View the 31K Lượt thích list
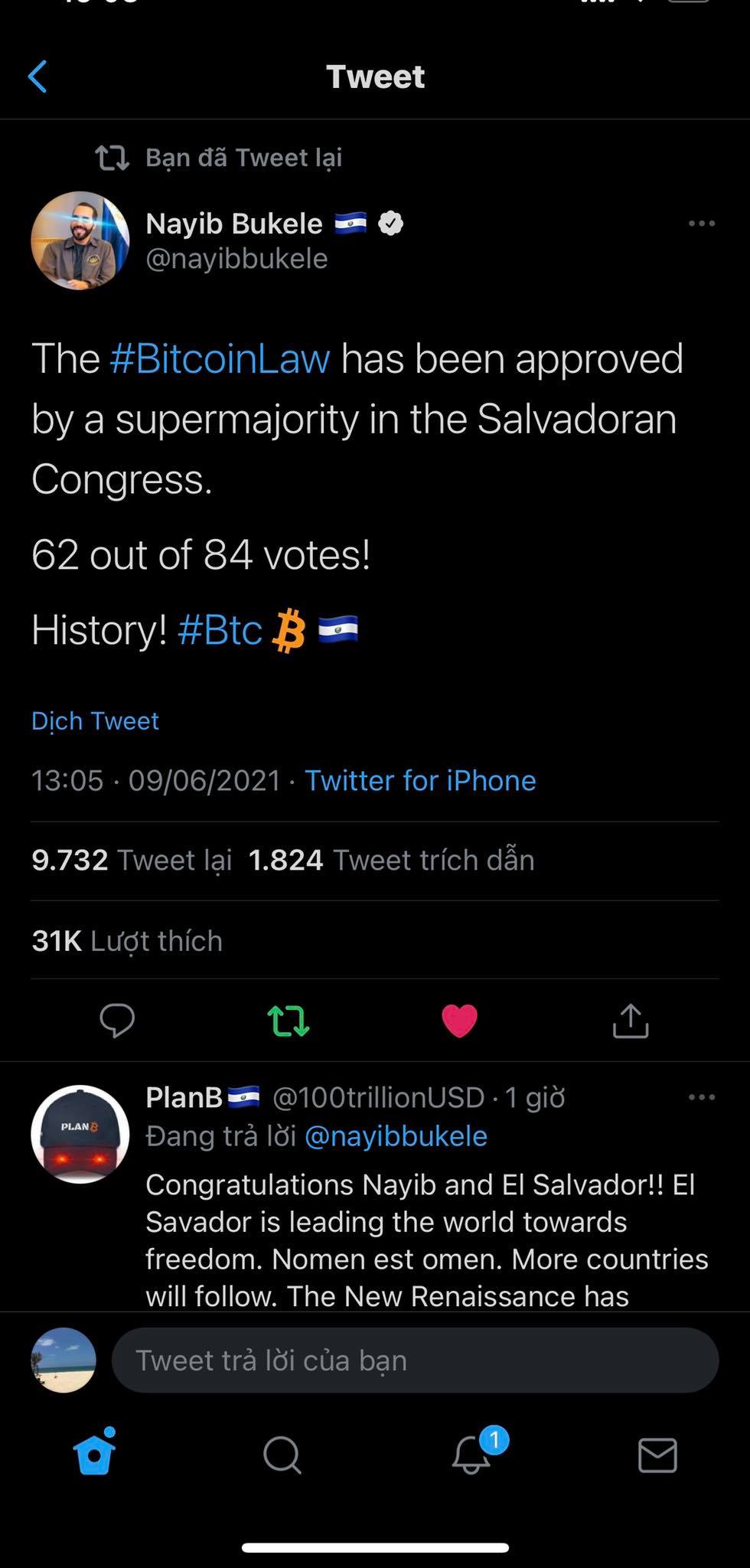This screenshot has height=1568, width=750. (127, 940)
